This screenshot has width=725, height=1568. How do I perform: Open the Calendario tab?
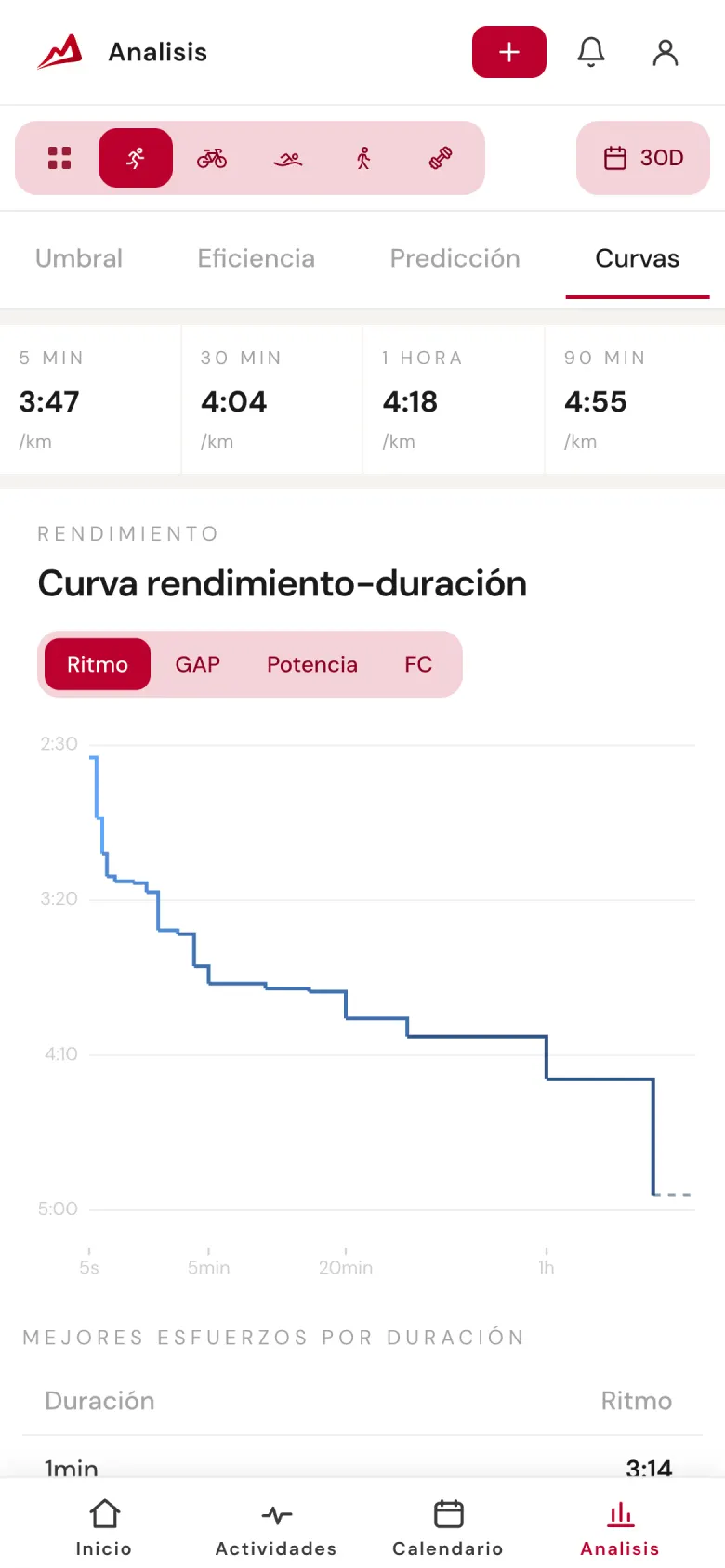448,1527
